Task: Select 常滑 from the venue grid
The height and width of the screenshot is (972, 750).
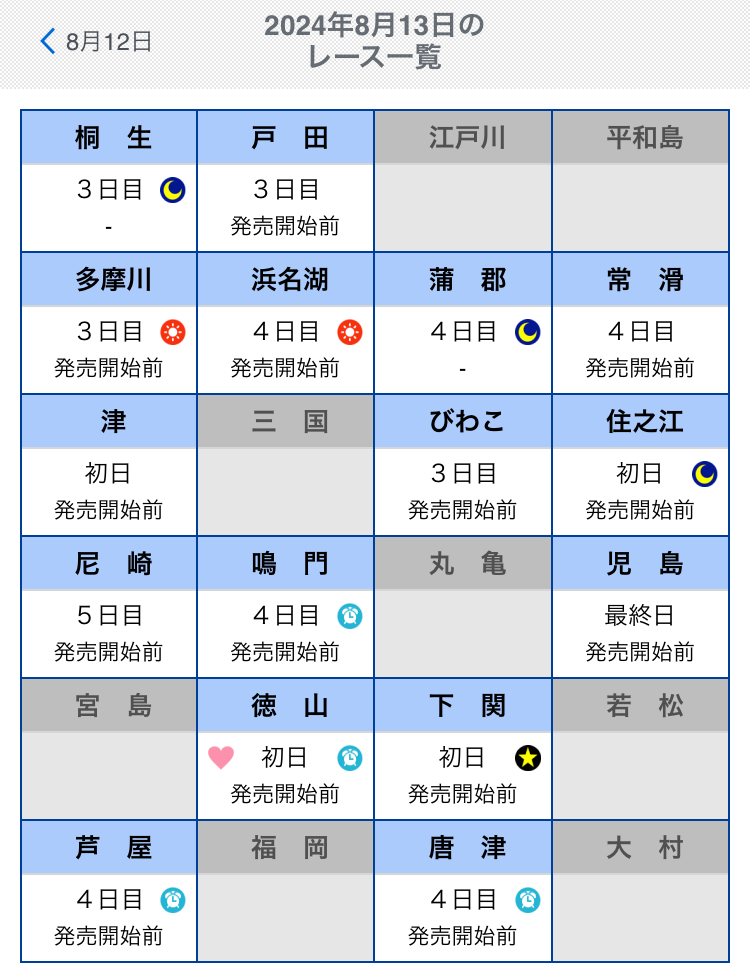Action: (640, 323)
